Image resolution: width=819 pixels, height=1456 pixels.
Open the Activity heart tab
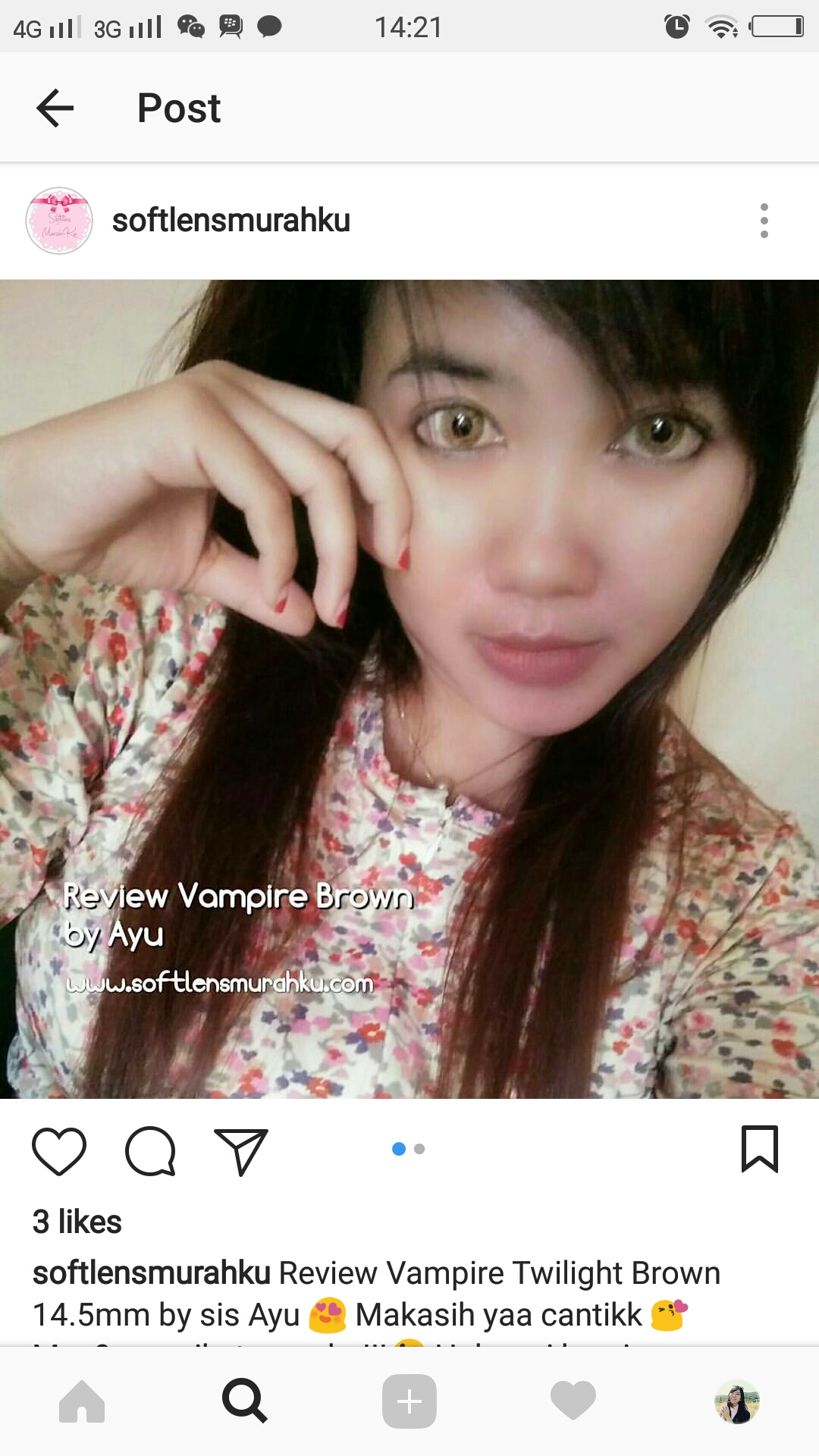(573, 1401)
